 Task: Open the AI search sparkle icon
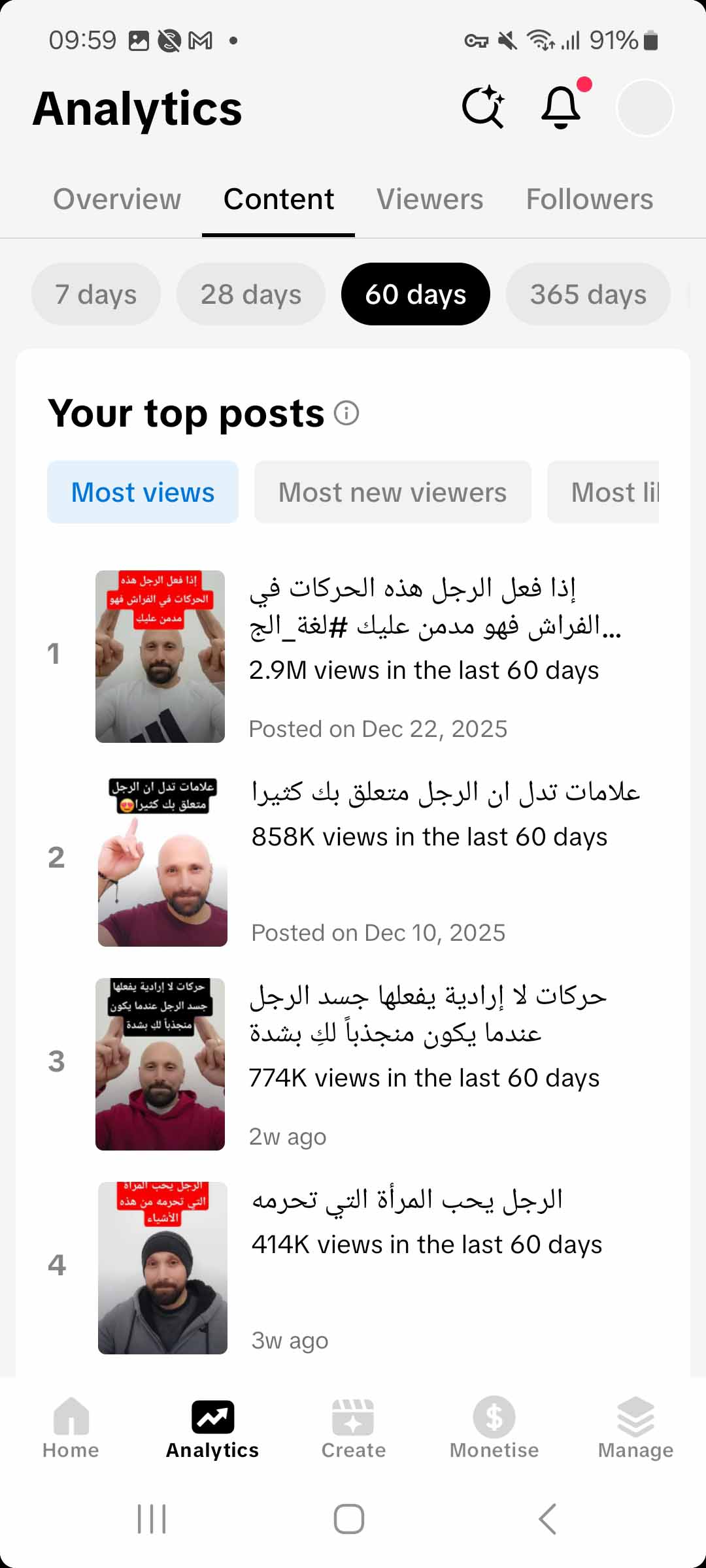point(483,106)
